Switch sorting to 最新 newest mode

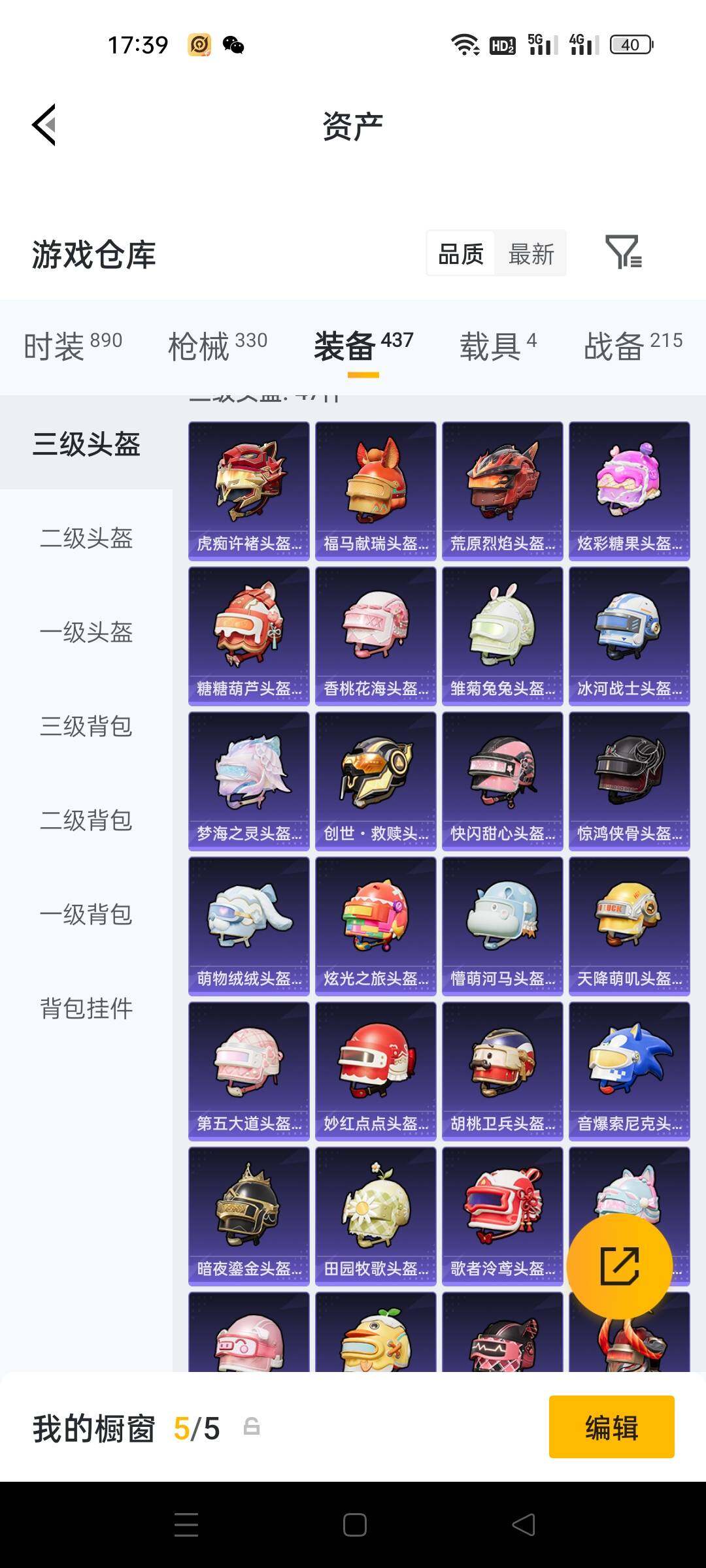[x=531, y=253]
